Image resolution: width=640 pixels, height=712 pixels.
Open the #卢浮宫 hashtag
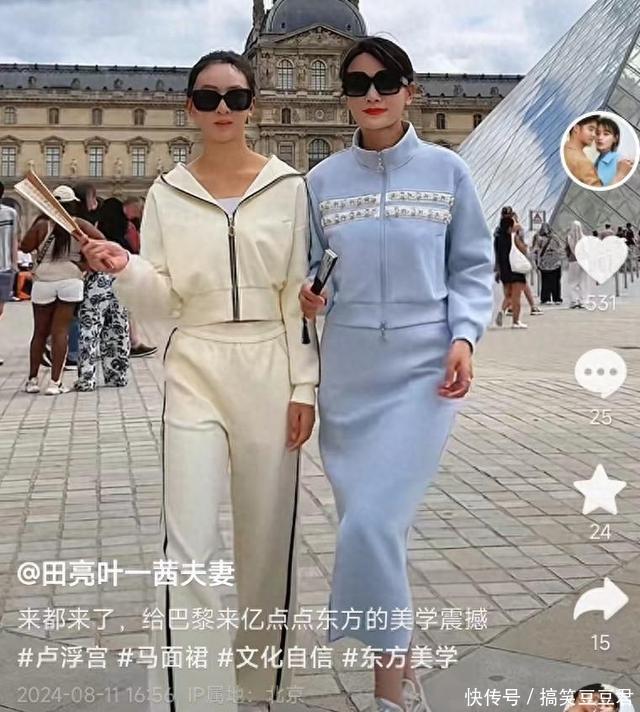(61, 657)
